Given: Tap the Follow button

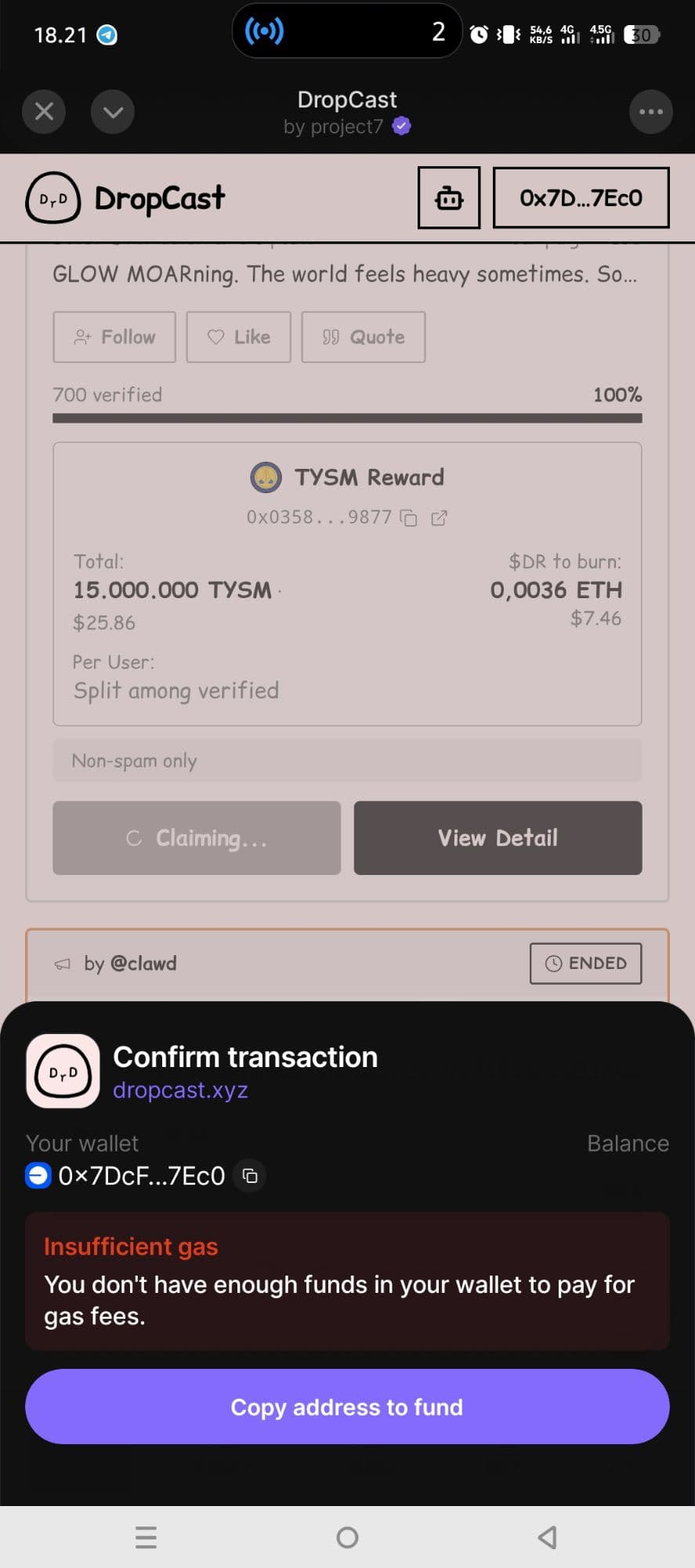Looking at the screenshot, I should coord(114,337).
